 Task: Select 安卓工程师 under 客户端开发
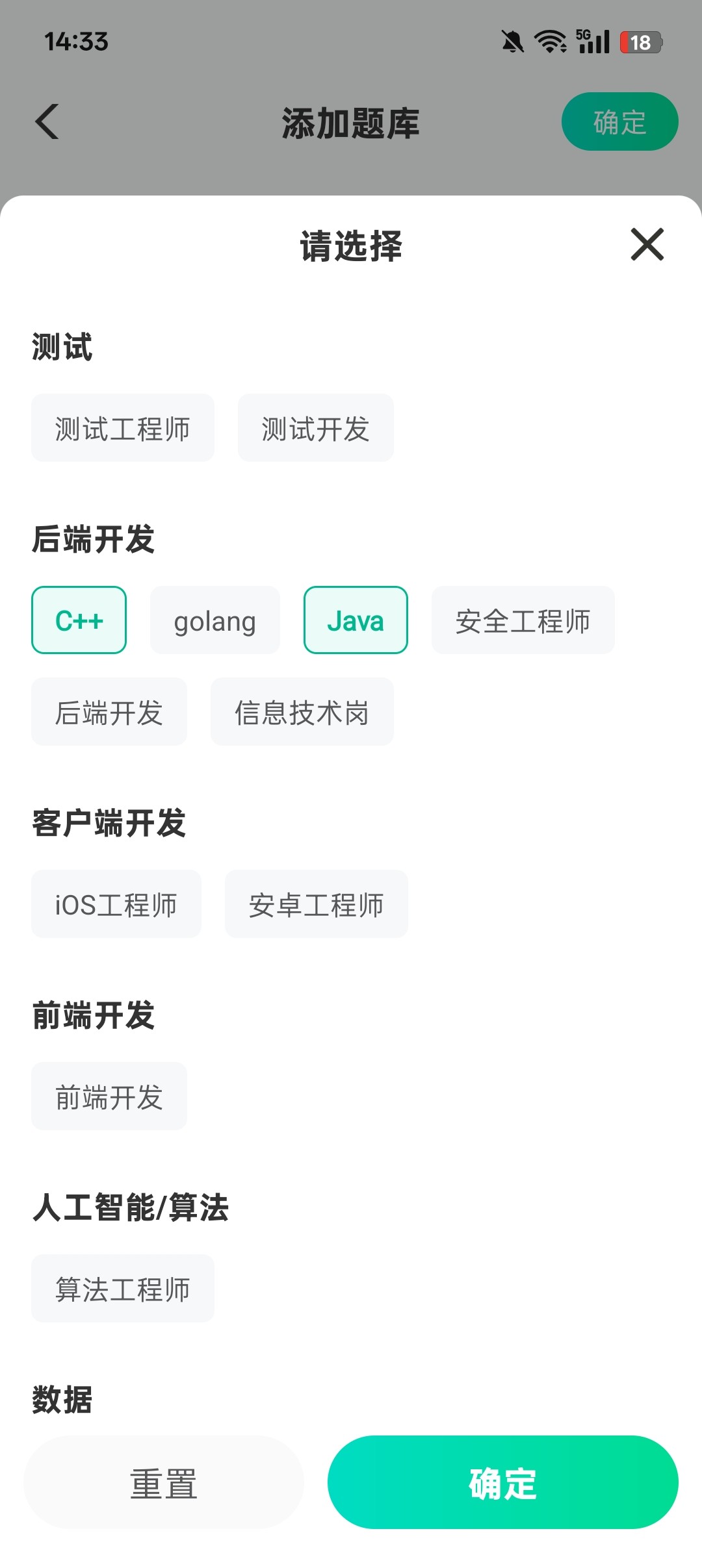[317, 904]
